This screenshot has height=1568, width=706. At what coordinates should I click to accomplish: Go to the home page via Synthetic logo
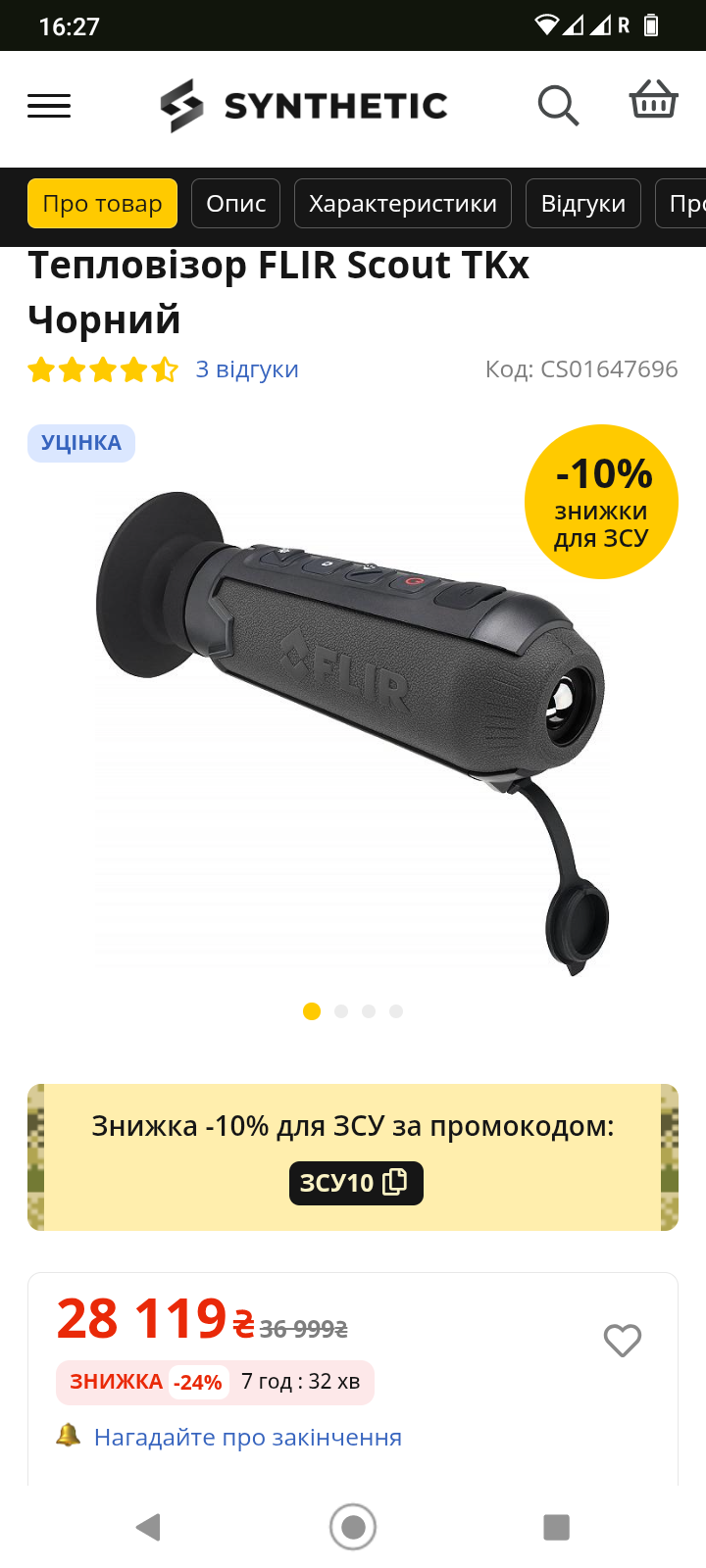[304, 105]
